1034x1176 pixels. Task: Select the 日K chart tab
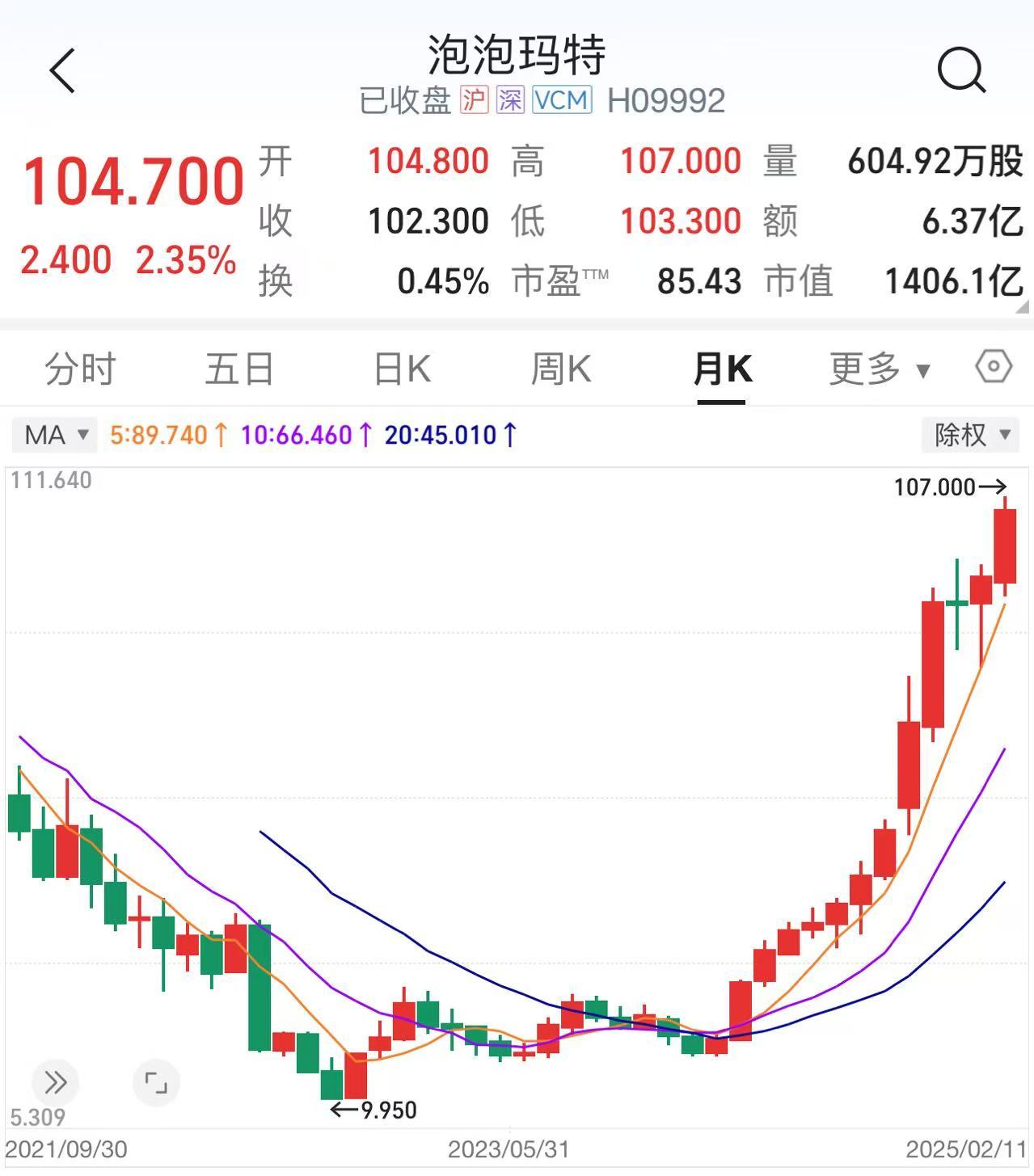[x=402, y=369]
